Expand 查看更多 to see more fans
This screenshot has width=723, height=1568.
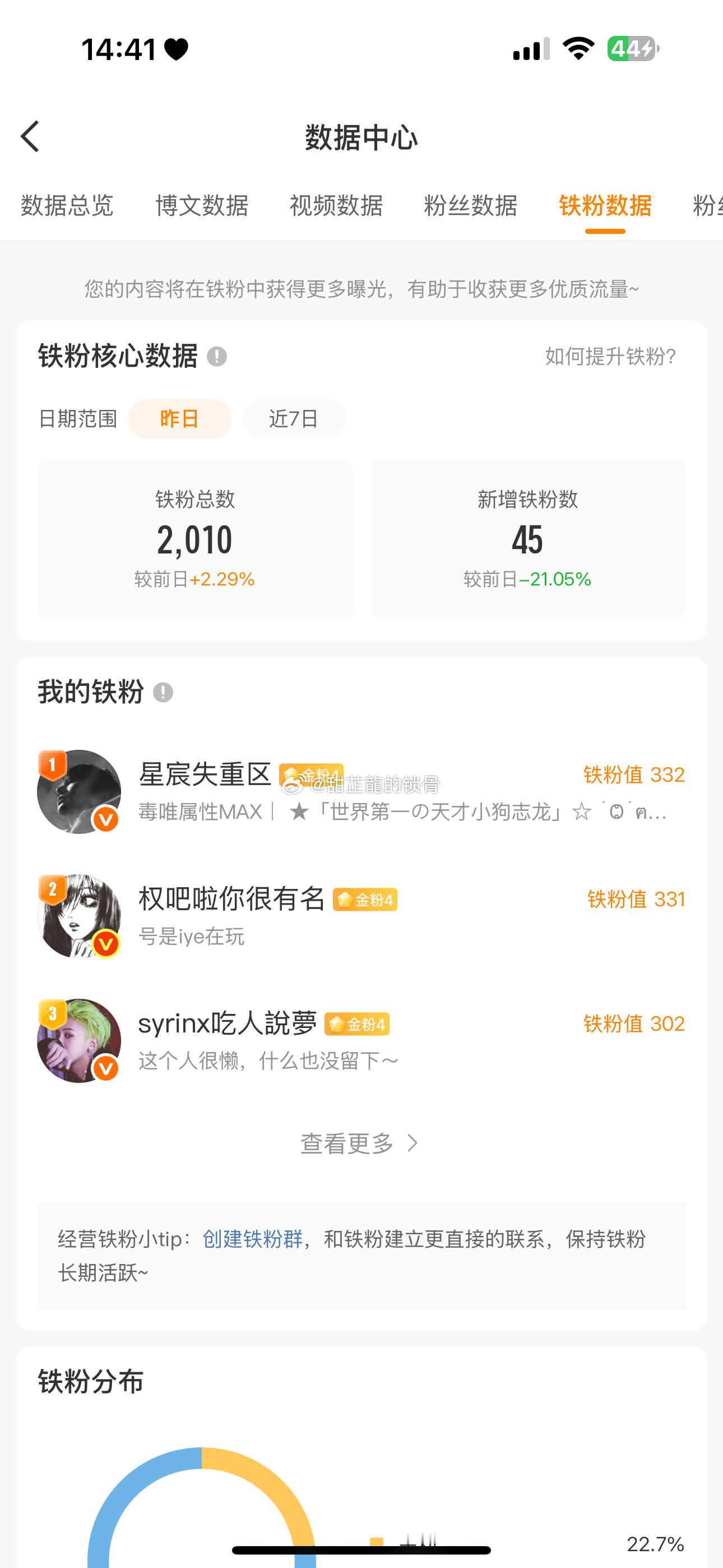360,1142
